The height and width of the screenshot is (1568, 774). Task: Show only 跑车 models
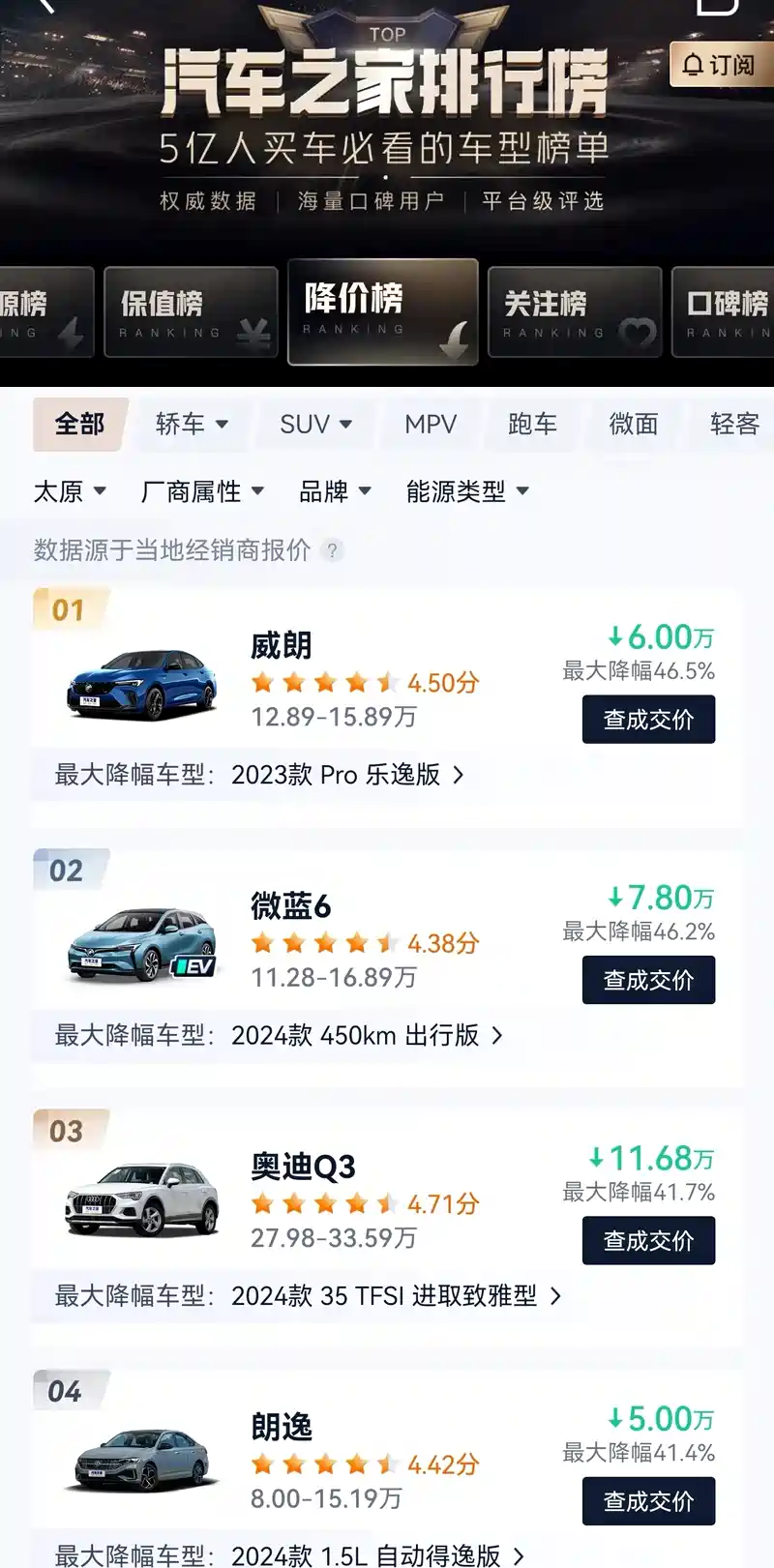(532, 424)
